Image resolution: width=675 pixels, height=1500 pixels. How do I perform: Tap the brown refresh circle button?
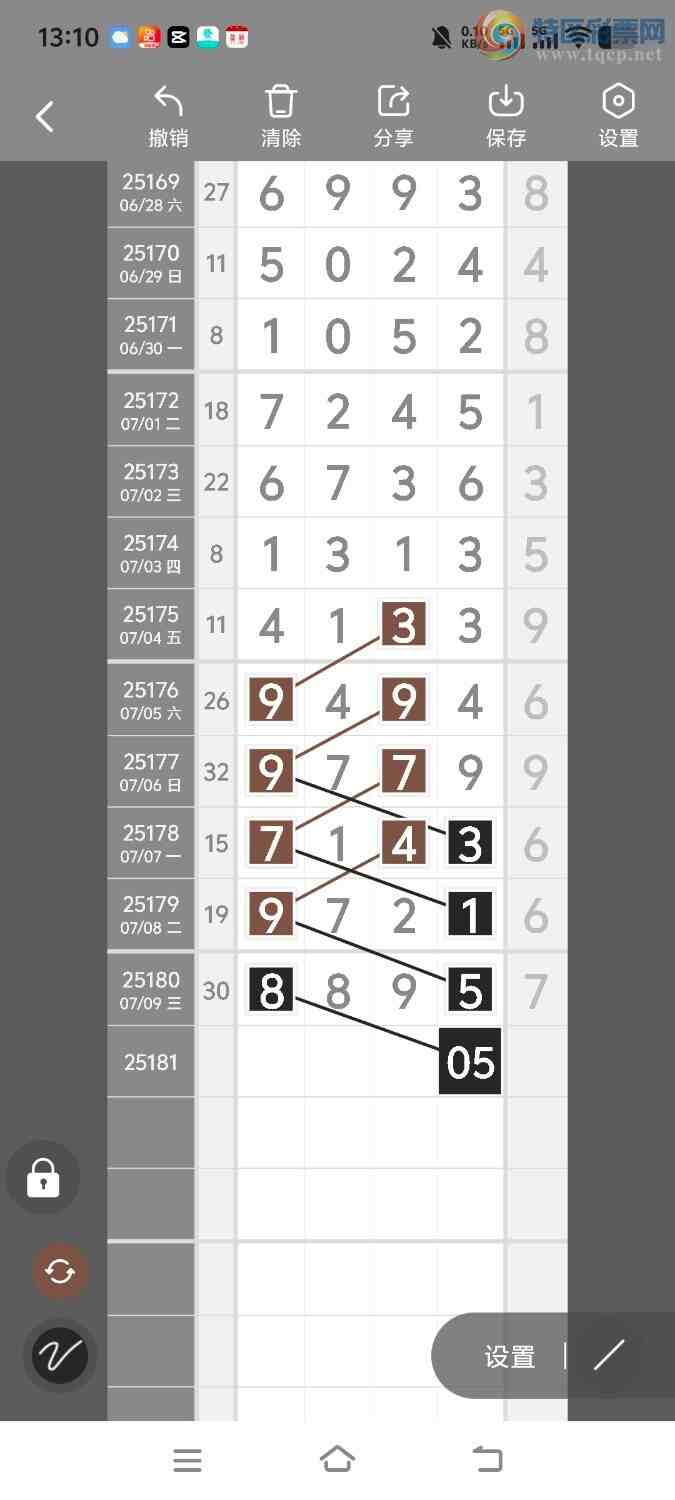click(x=60, y=1271)
